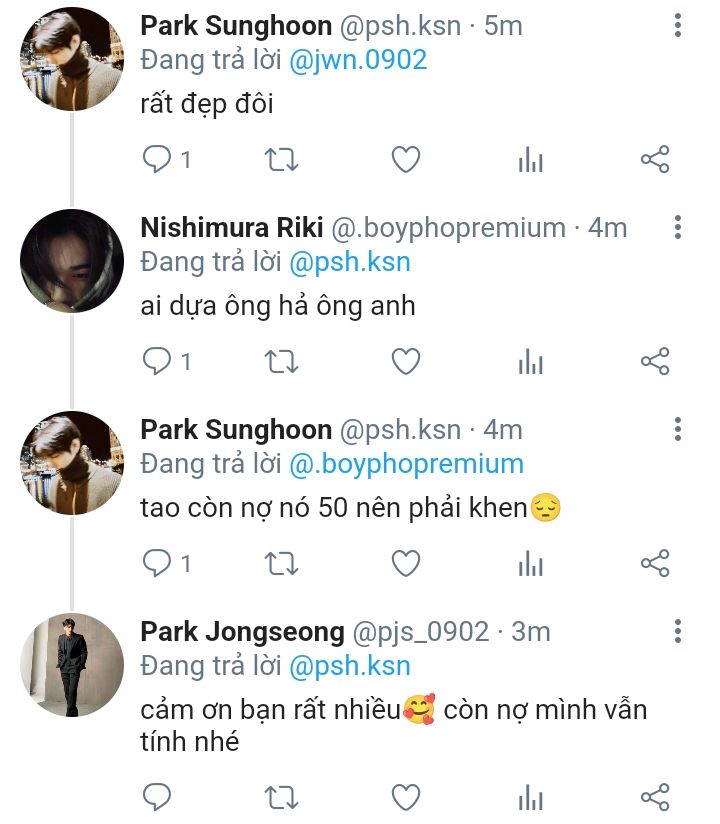
Task: Retweet Park Jongseong's reply
Action: [x=282, y=797]
